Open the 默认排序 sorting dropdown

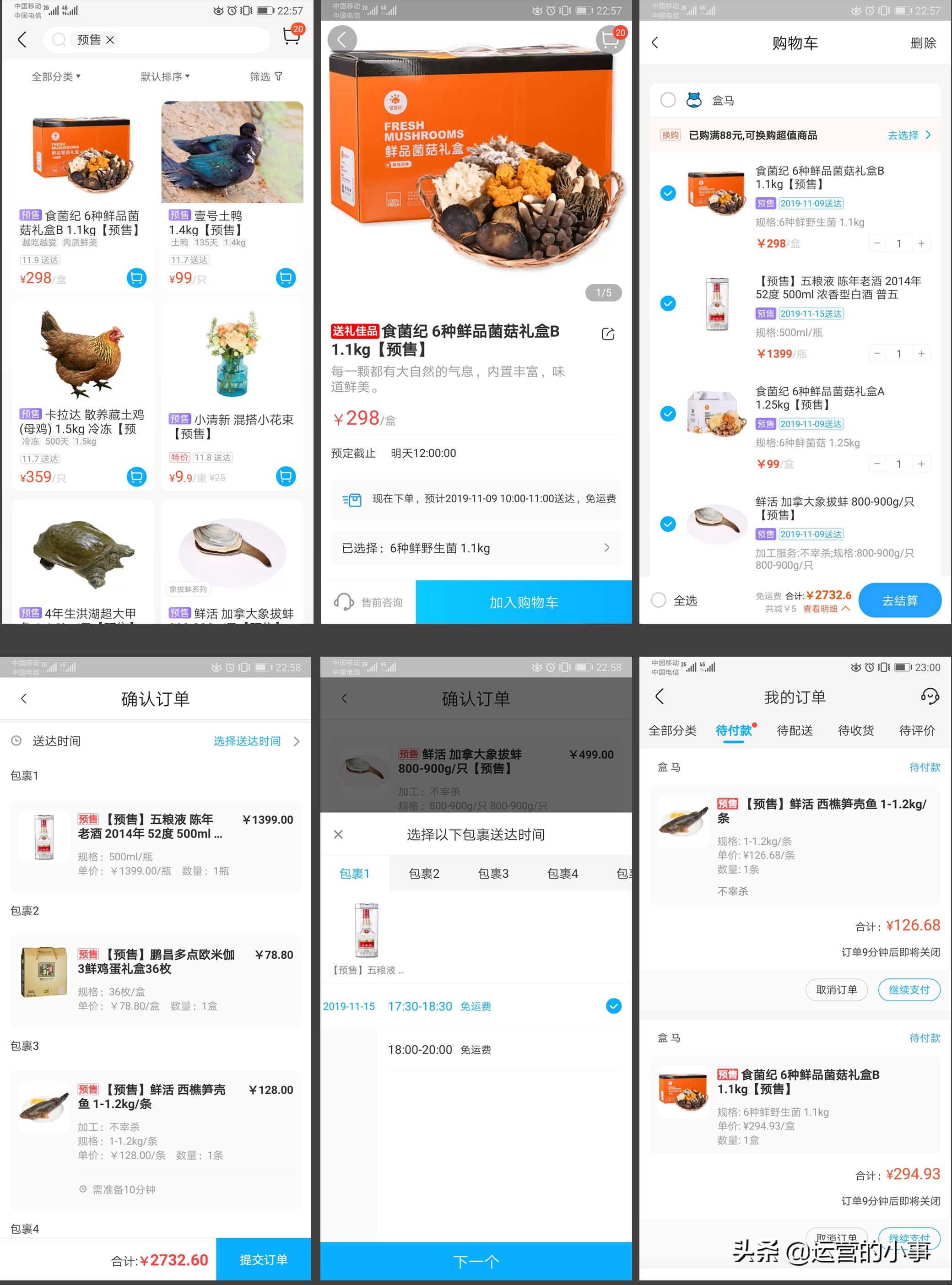(165, 76)
